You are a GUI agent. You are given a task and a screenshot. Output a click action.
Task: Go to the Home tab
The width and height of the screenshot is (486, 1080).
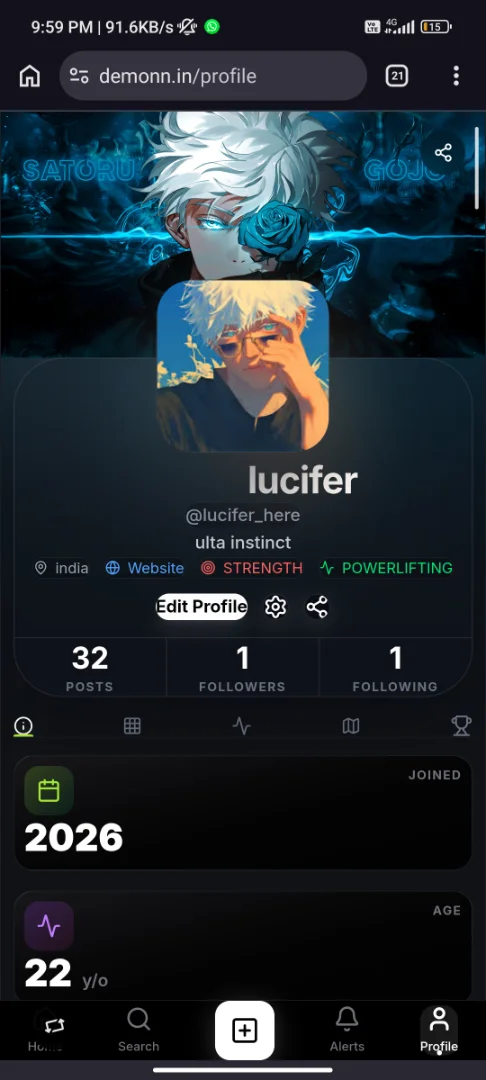[x=45, y=1031]
